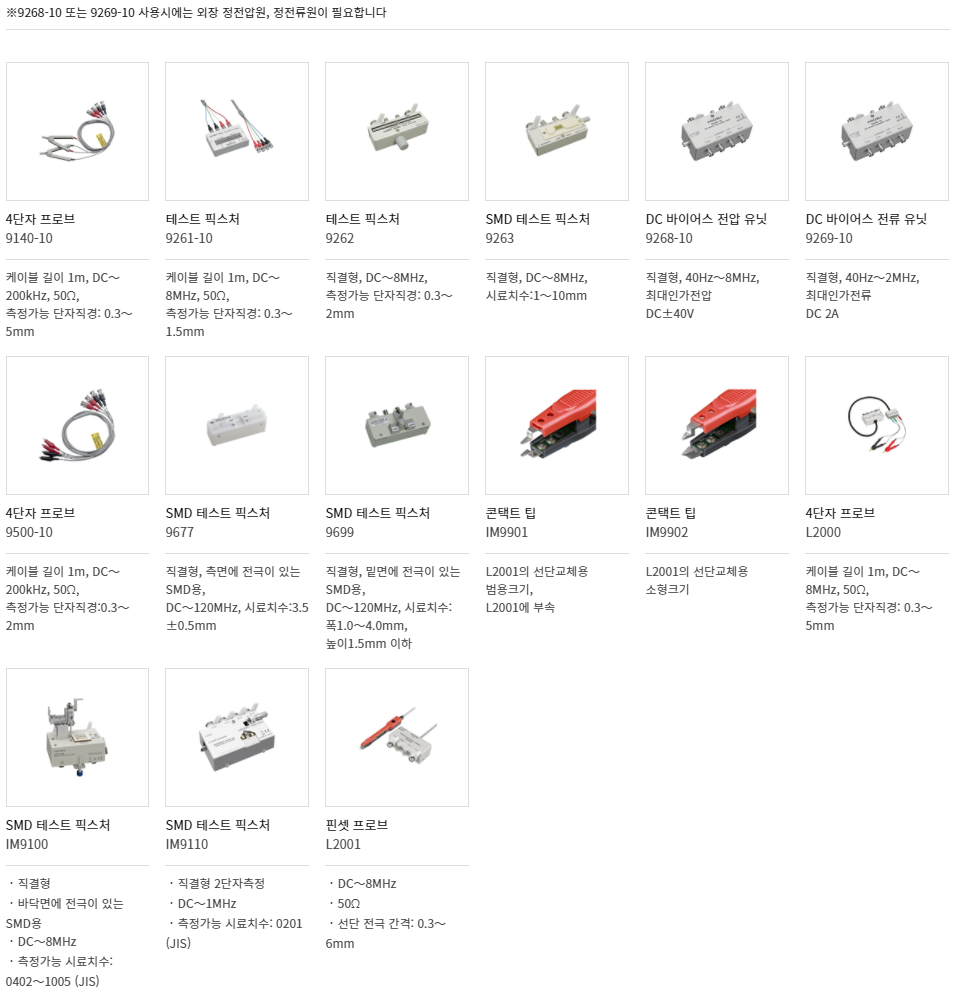The image size is (954, 993).
Task: View the IM9902 콘택트 팁 product
Action: (x=717, y=426)
